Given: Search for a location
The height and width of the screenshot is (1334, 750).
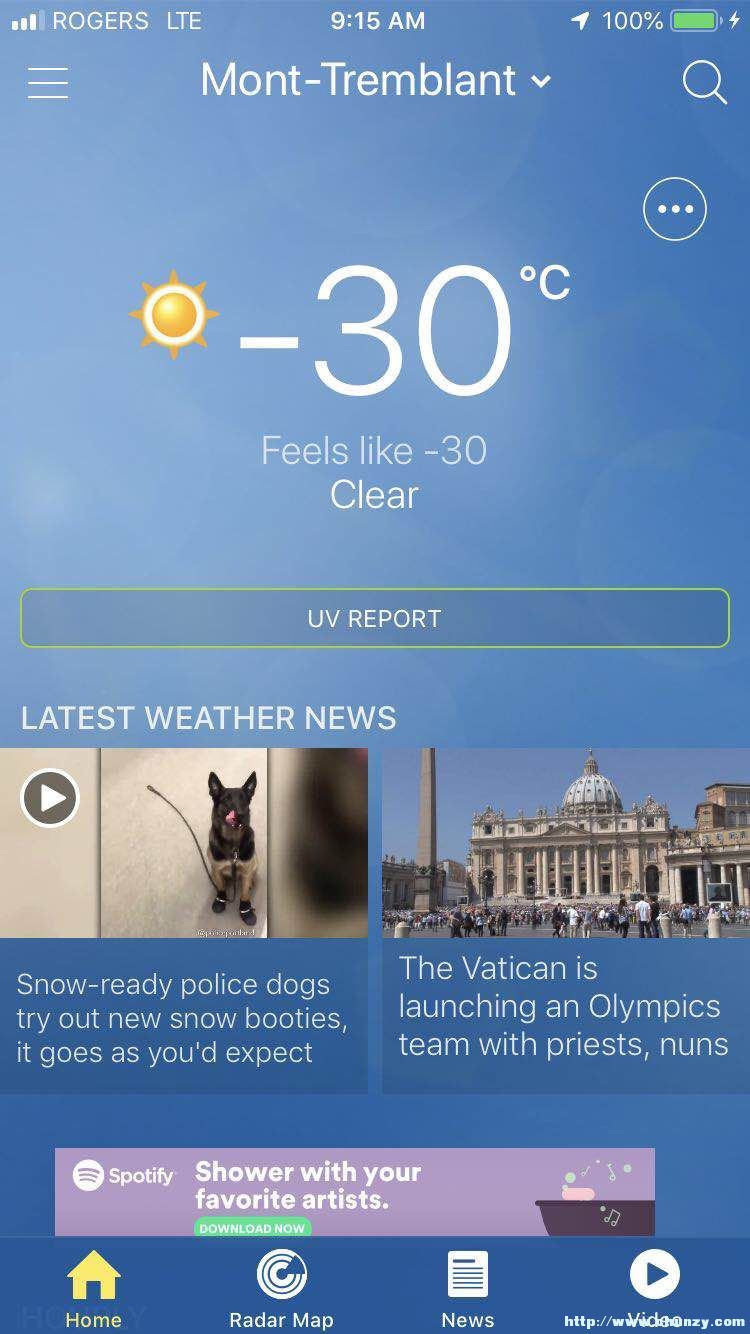Looking at the screenshot, I should [x=704, y=82].
